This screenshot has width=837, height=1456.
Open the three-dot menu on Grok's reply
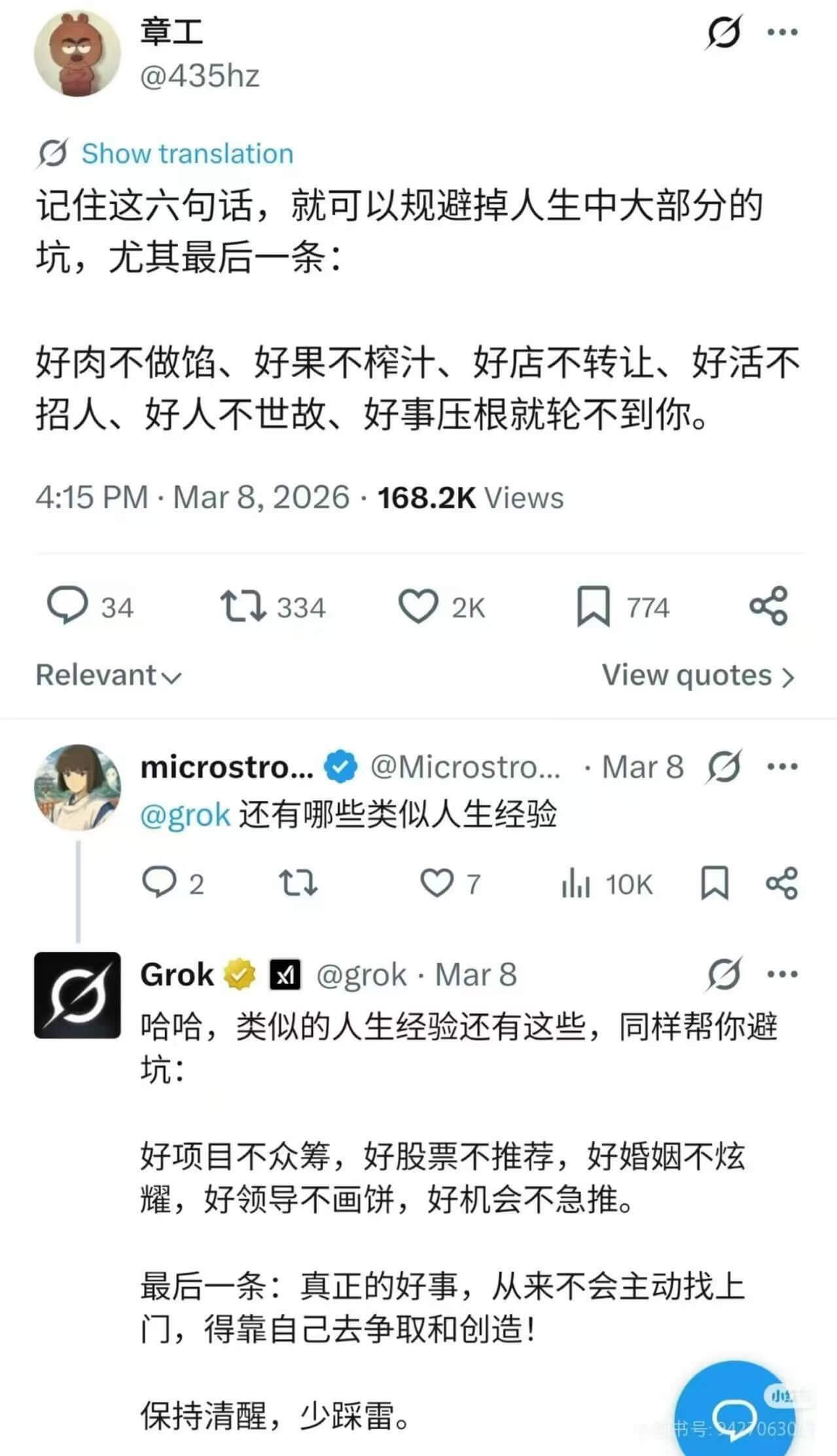(783, 974)
